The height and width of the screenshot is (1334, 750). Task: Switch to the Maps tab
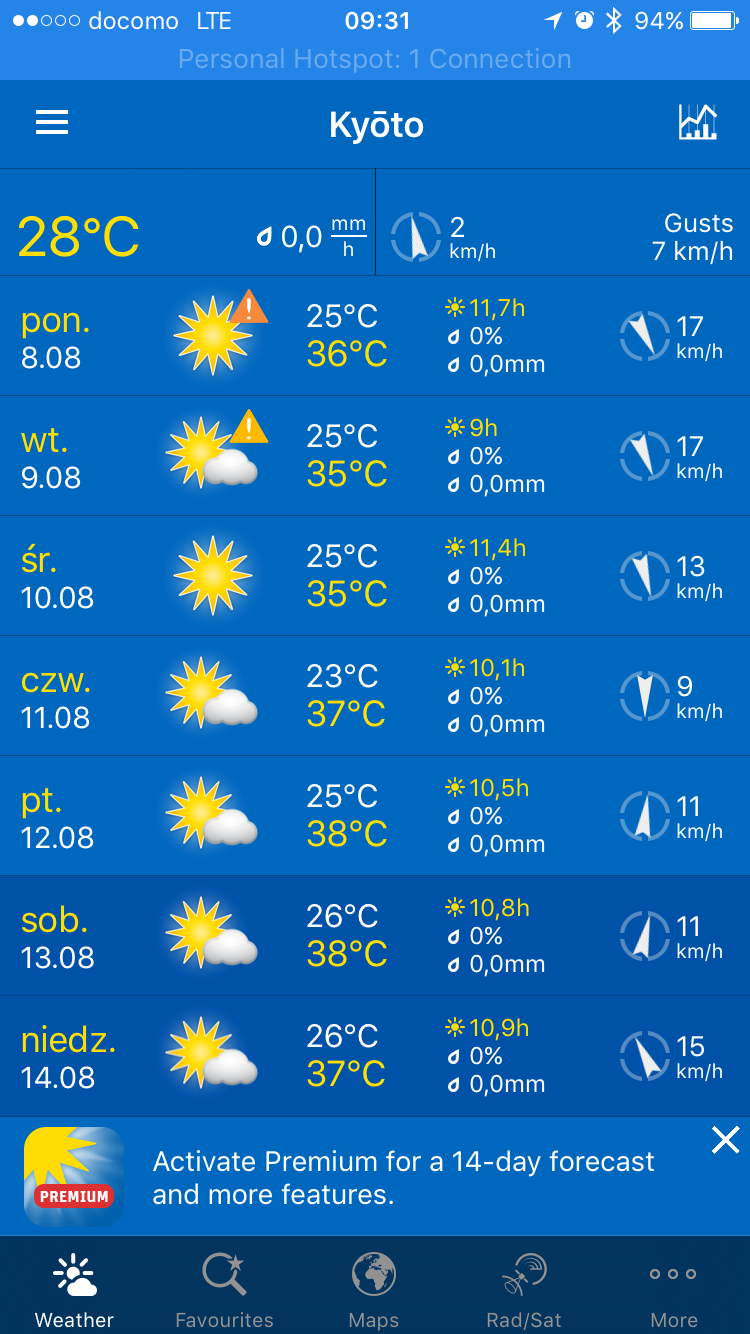[374, 1290]
